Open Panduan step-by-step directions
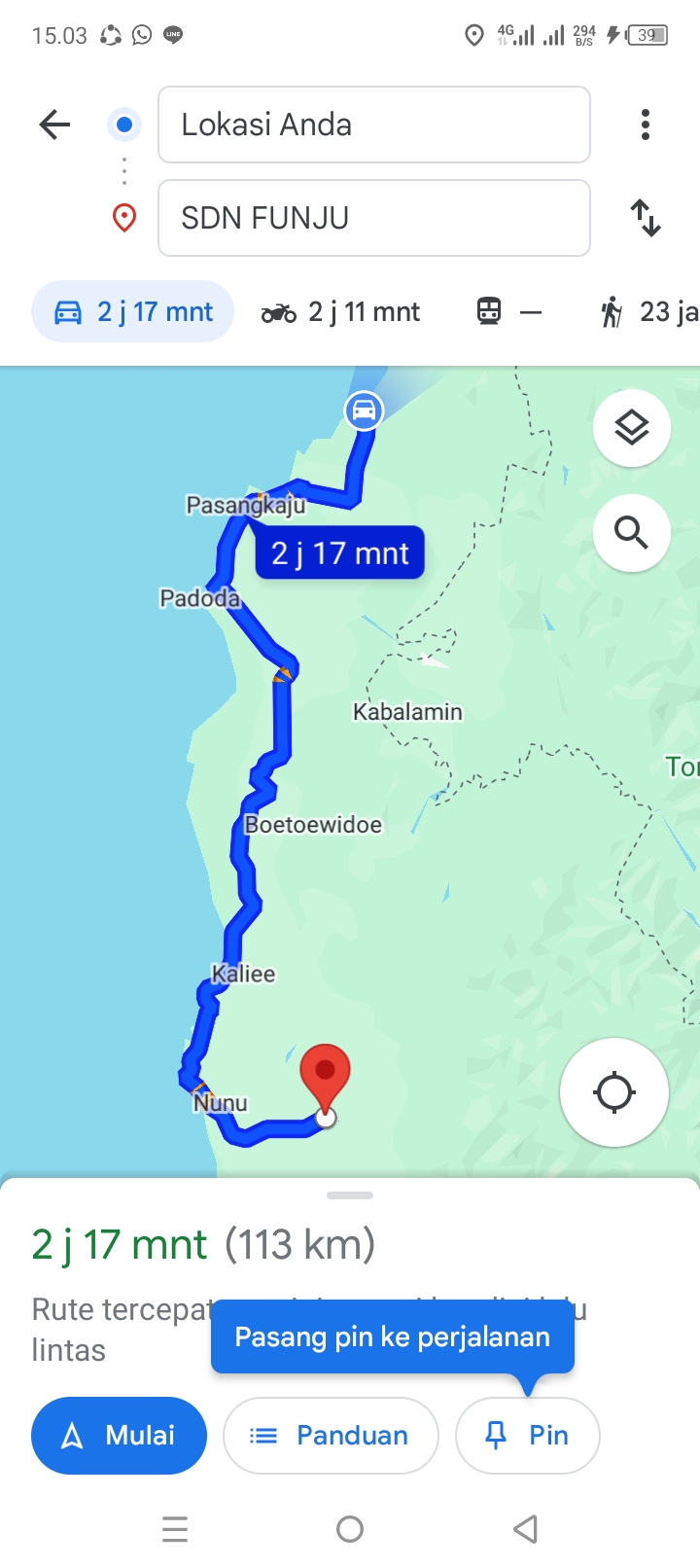Screen dimensions: 700x1568 (x=331, y=1436)
